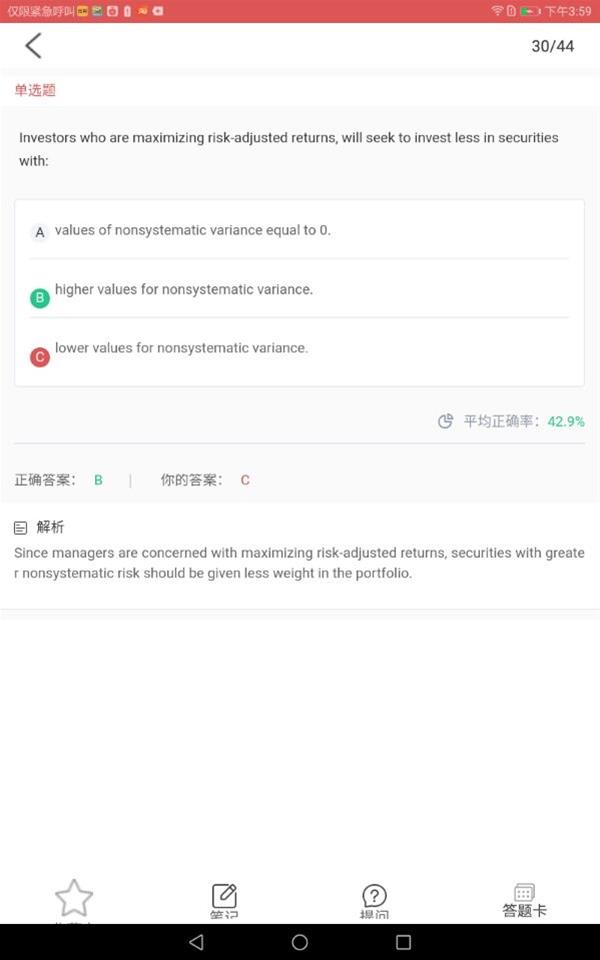
Task: Go back using the top-left arrow
Action: [34, 46]
